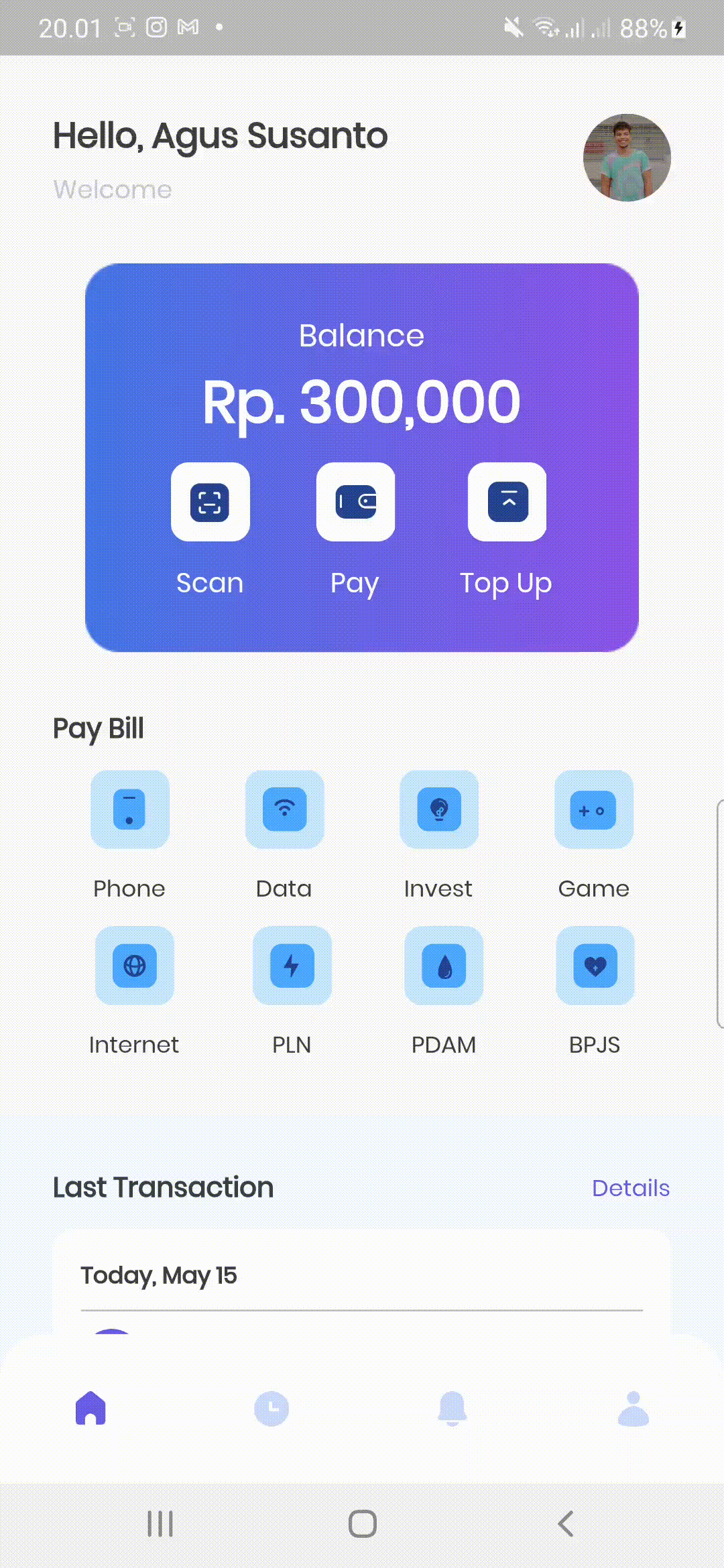Switch to the history clock tab
The width and height of the screenshot is (724, 1568).
pos(271,1408)
